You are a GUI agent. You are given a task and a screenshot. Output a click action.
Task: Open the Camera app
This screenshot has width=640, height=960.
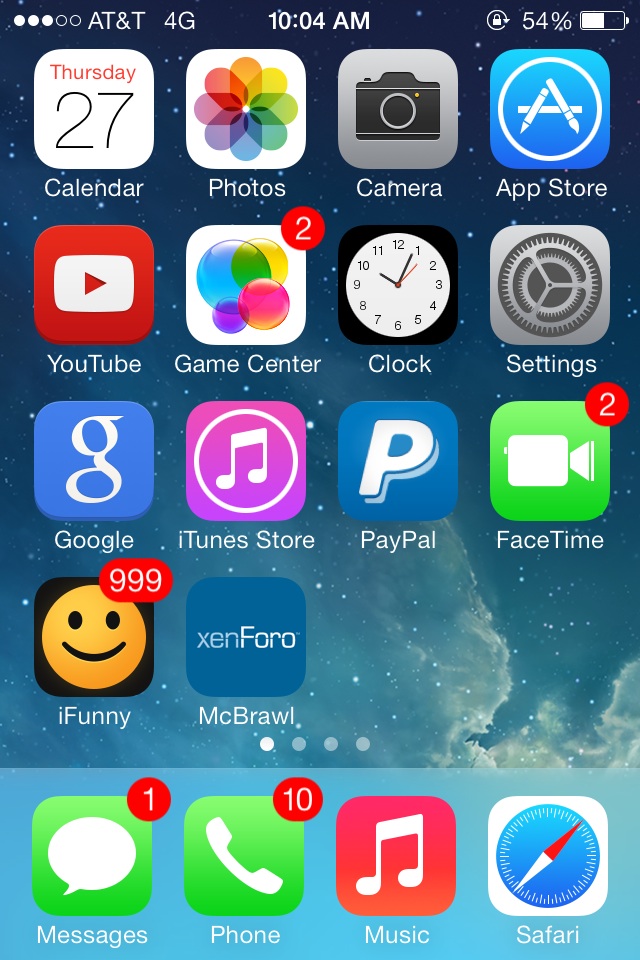point(398,109)
